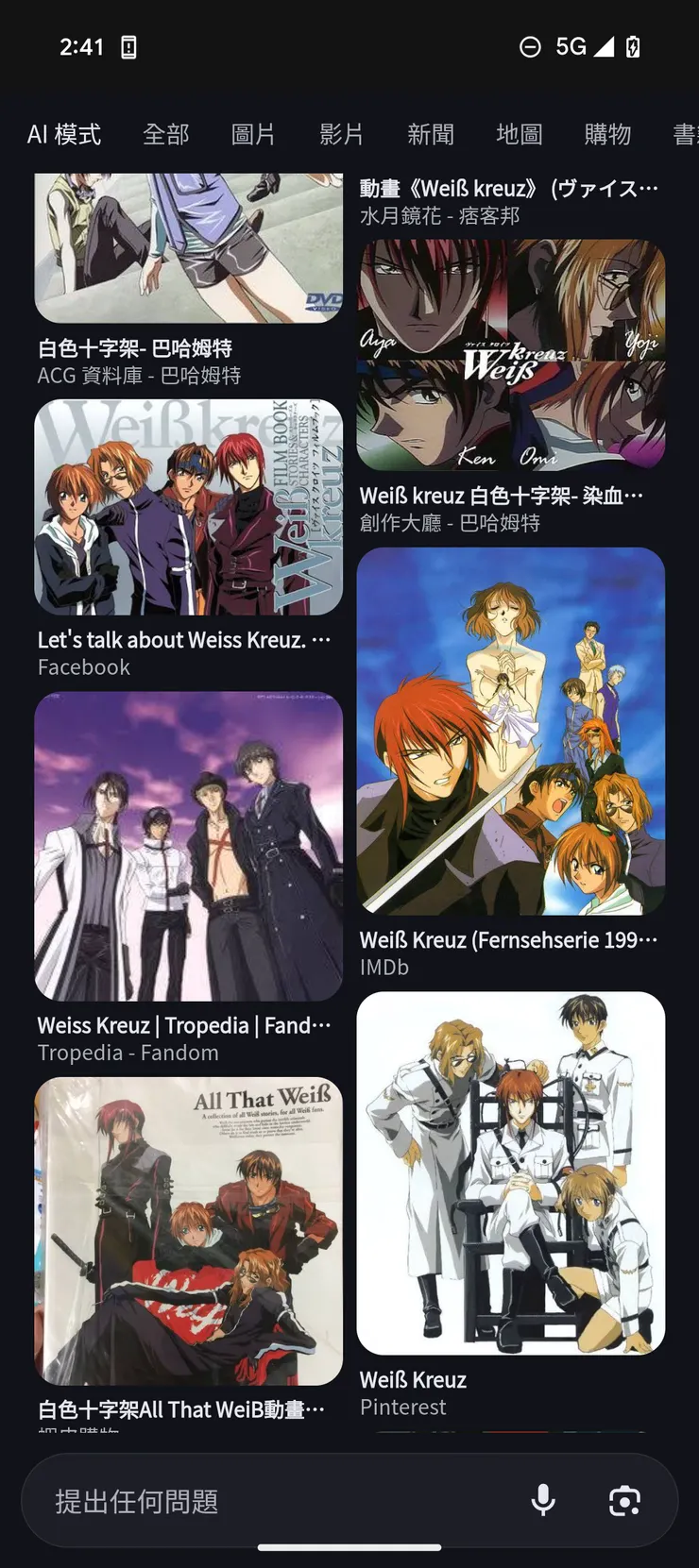The image size is (699, 1568).
Task: Open the 創作大廳 - 巴哈姆特 Weiß kreuz image
Action: (510, 355)
